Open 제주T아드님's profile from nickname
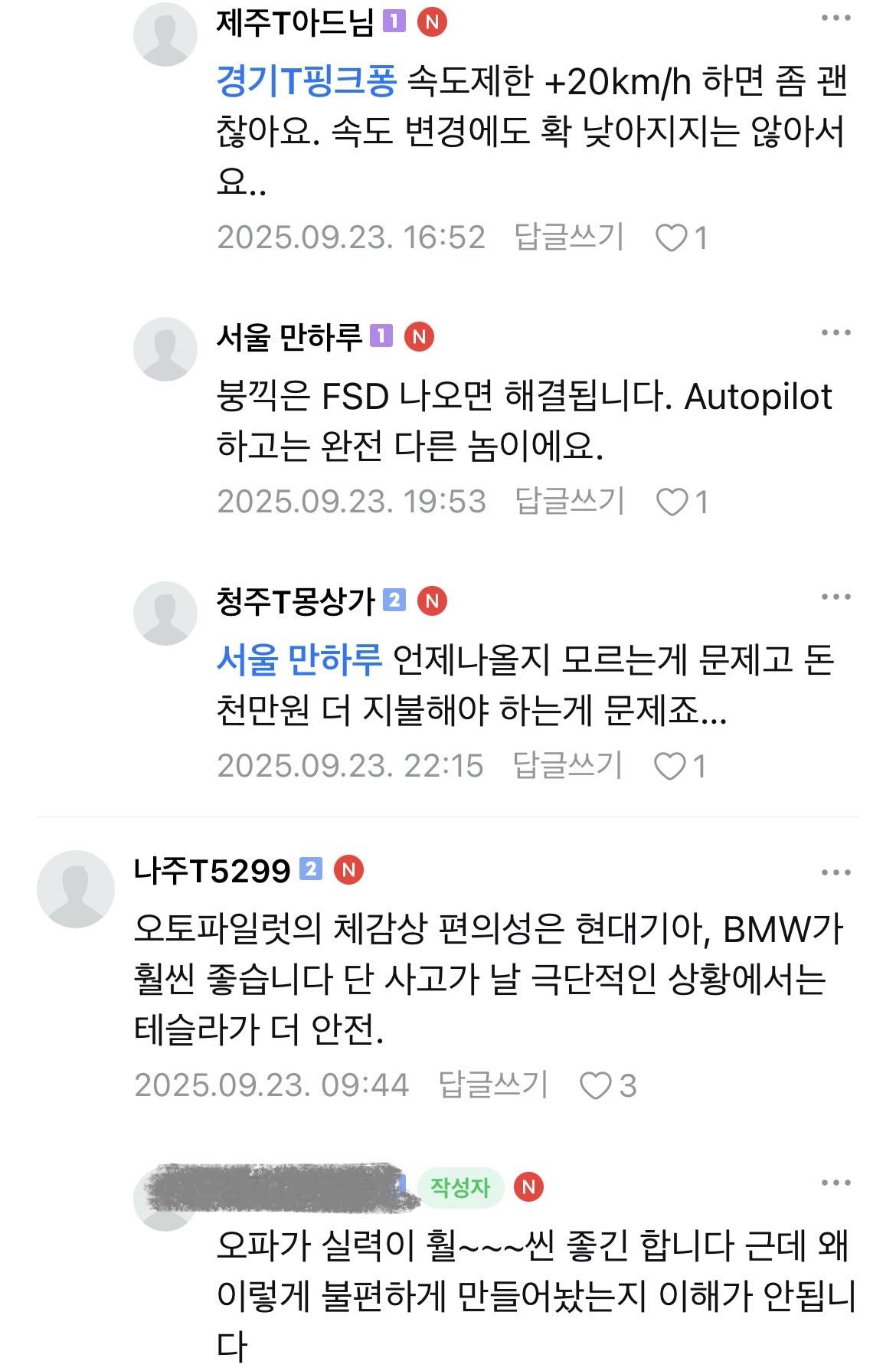Viewport: 896px width, 1371px height. (x=295, y=23)
